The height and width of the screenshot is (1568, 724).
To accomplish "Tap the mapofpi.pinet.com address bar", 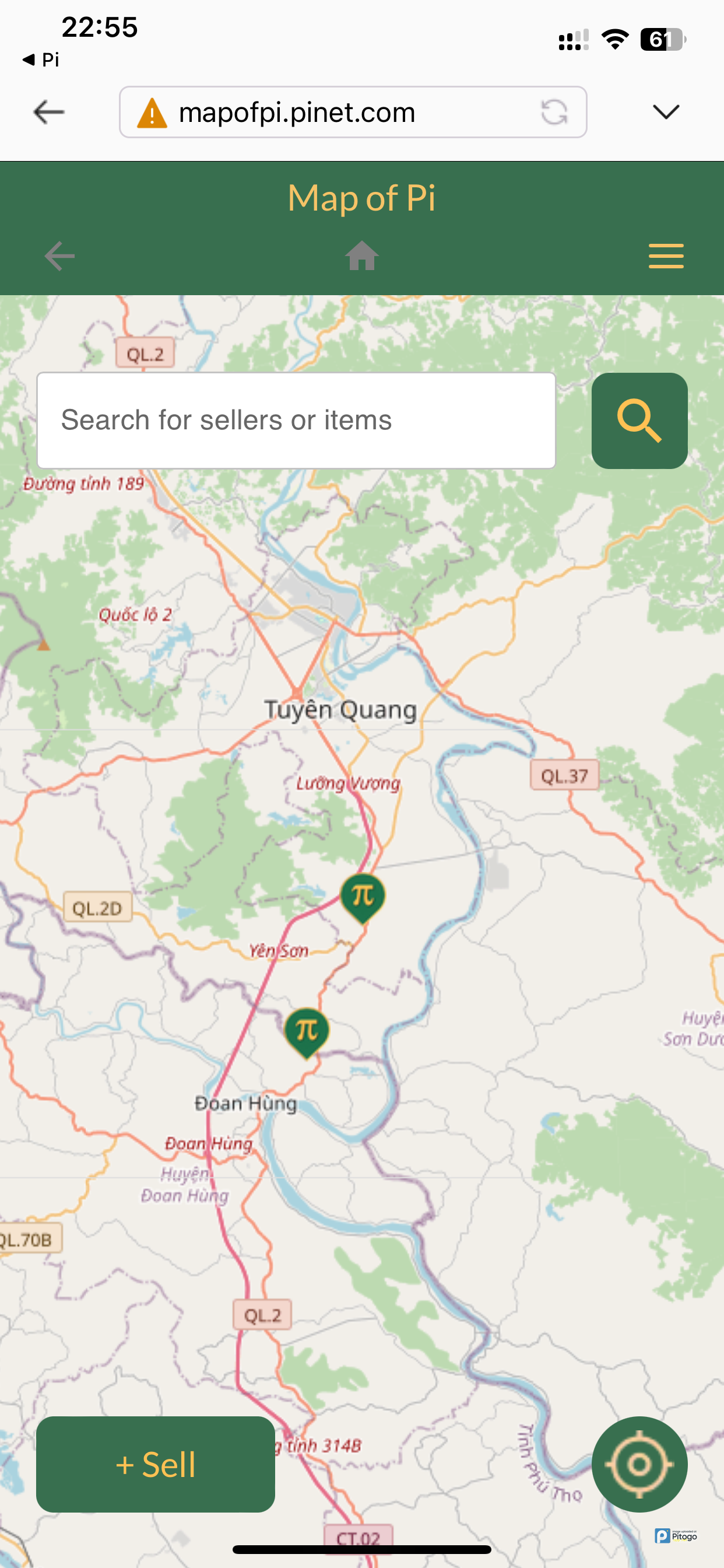I will pyautogui.click(x=340, y=112).
